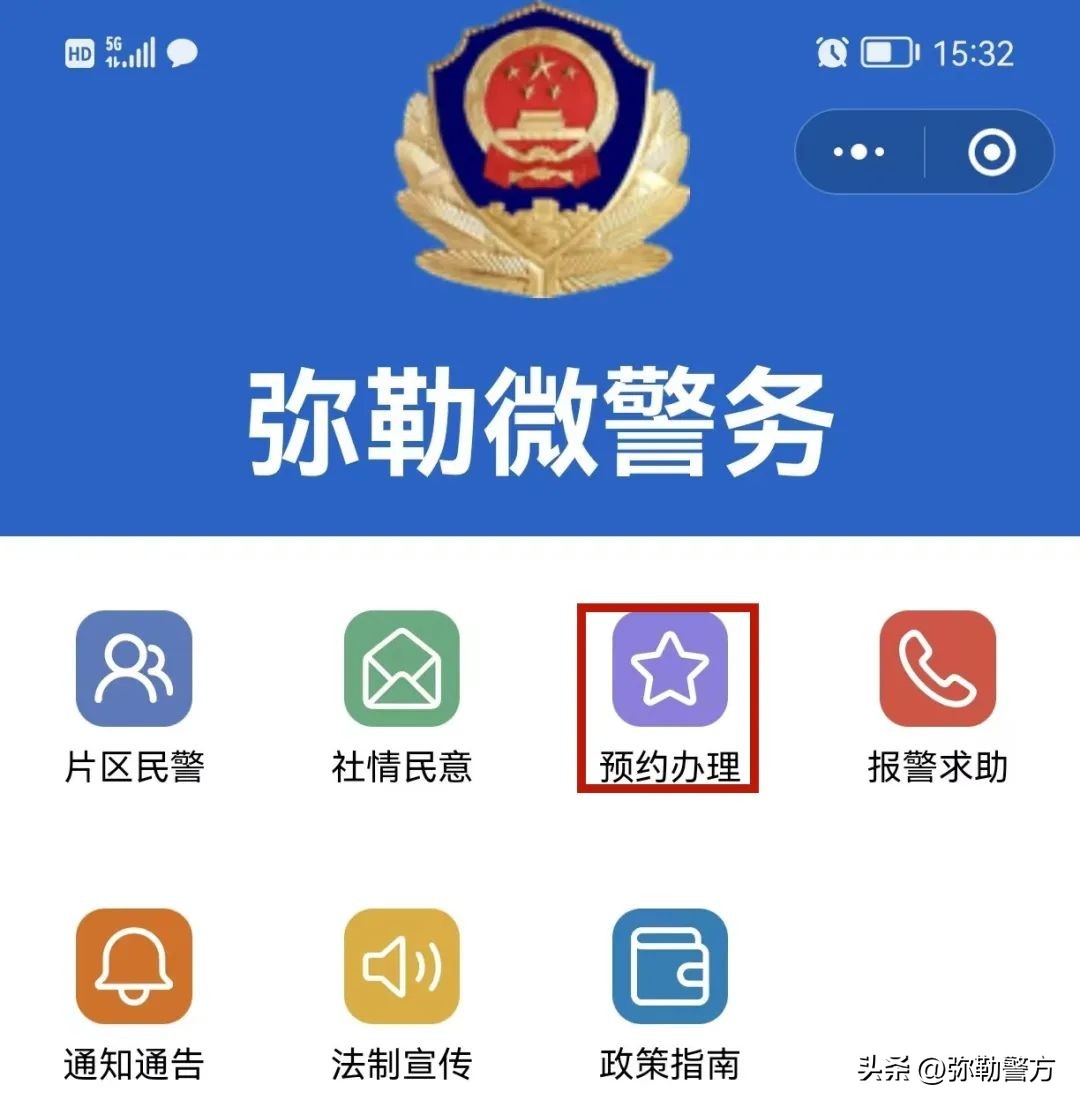Tap the message bubble in the status bar
Screen dimensions: 1080x1107
point(184,53)
